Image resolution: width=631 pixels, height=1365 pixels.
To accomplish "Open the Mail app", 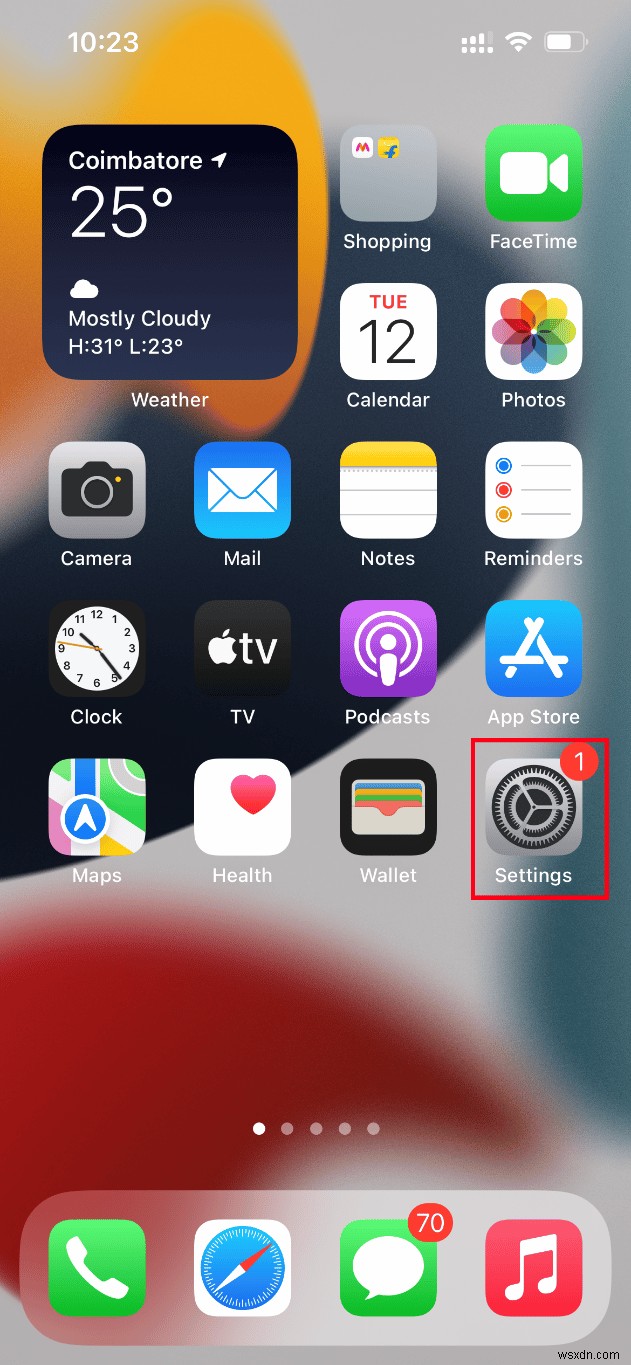I will pos(242,490).
